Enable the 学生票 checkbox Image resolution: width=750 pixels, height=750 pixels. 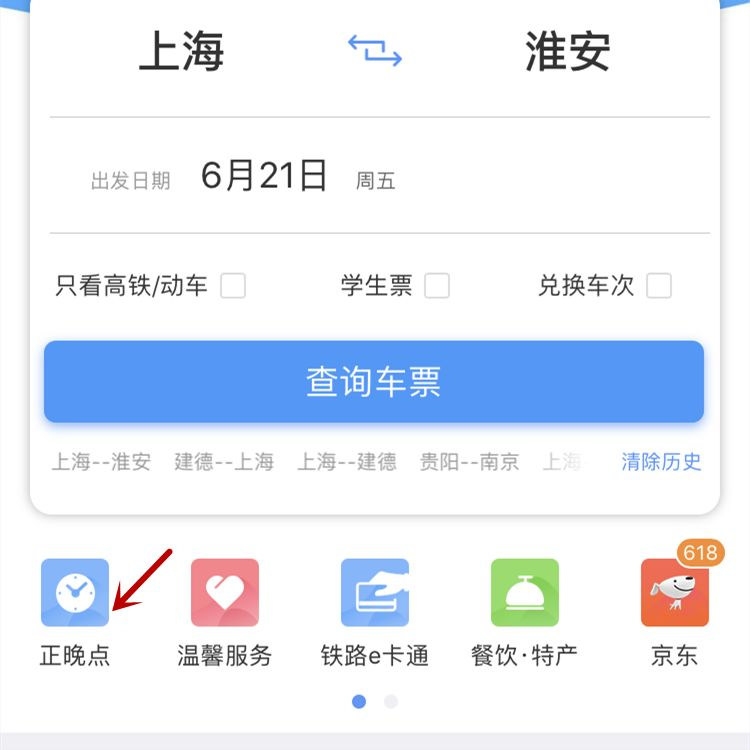[437, 286]
